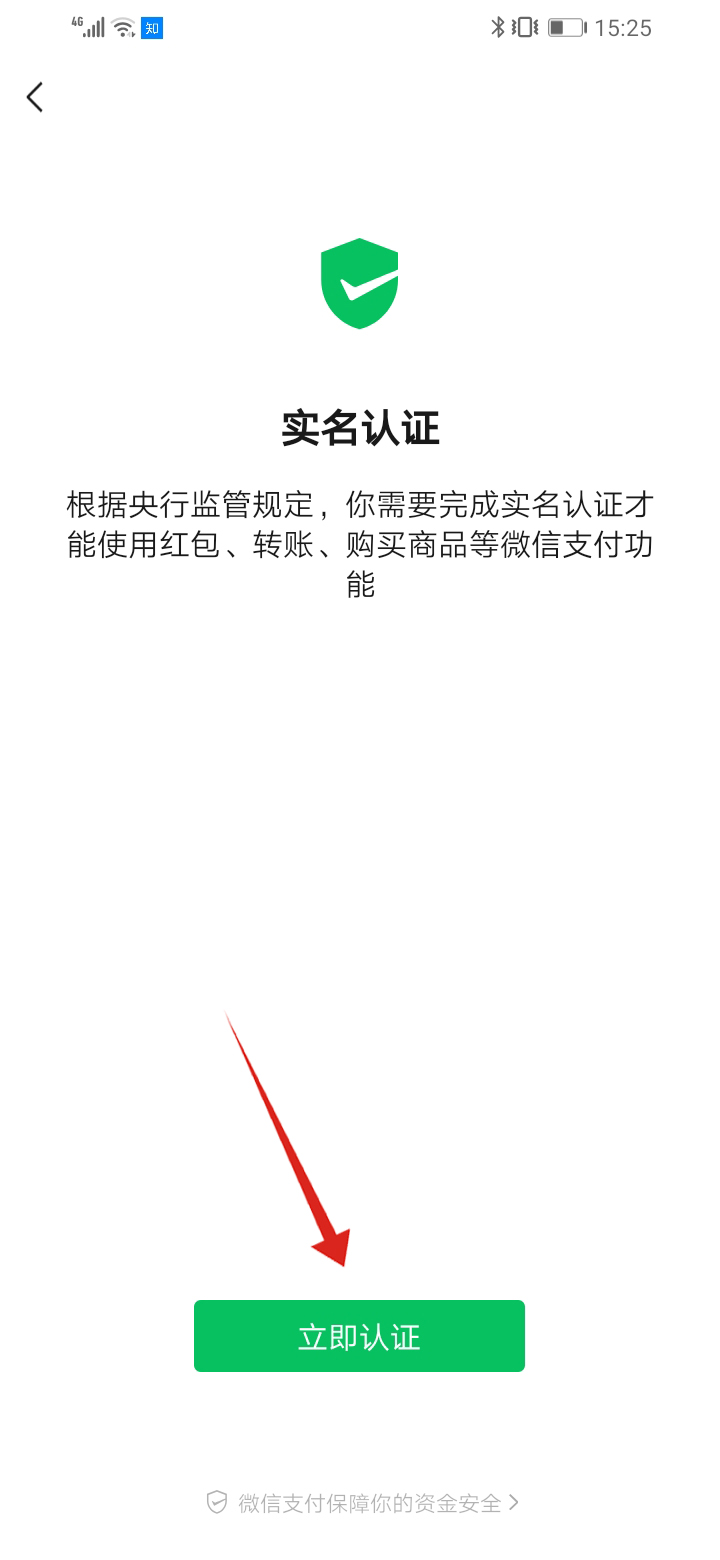This screenshot has width=720, height=1560.
Task: Tap the green 立即认证 button
Action: pos(359,1336)
